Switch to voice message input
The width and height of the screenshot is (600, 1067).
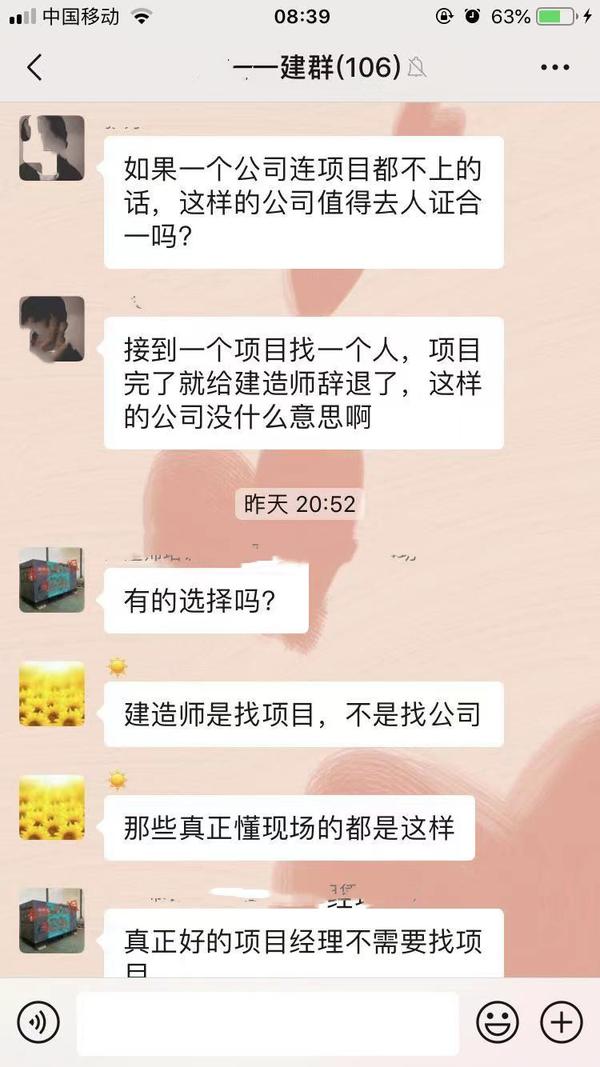coord(39,1023)
